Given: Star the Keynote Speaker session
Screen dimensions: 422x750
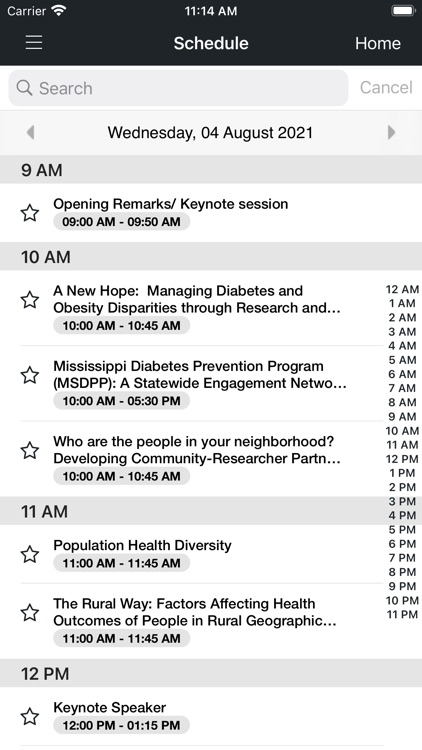Looking at the screenshot, I should 30,717.
